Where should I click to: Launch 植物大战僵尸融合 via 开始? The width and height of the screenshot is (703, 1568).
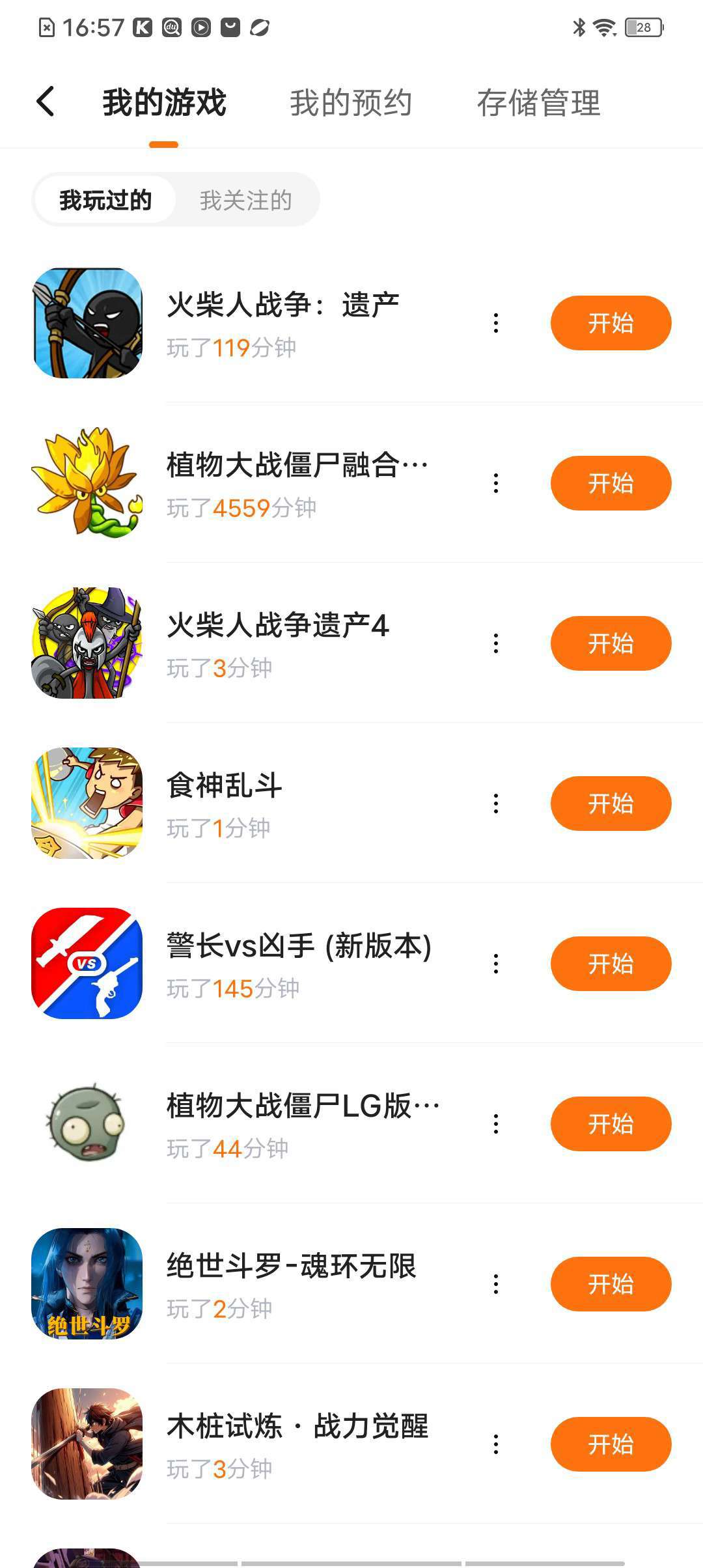[611, 483]
